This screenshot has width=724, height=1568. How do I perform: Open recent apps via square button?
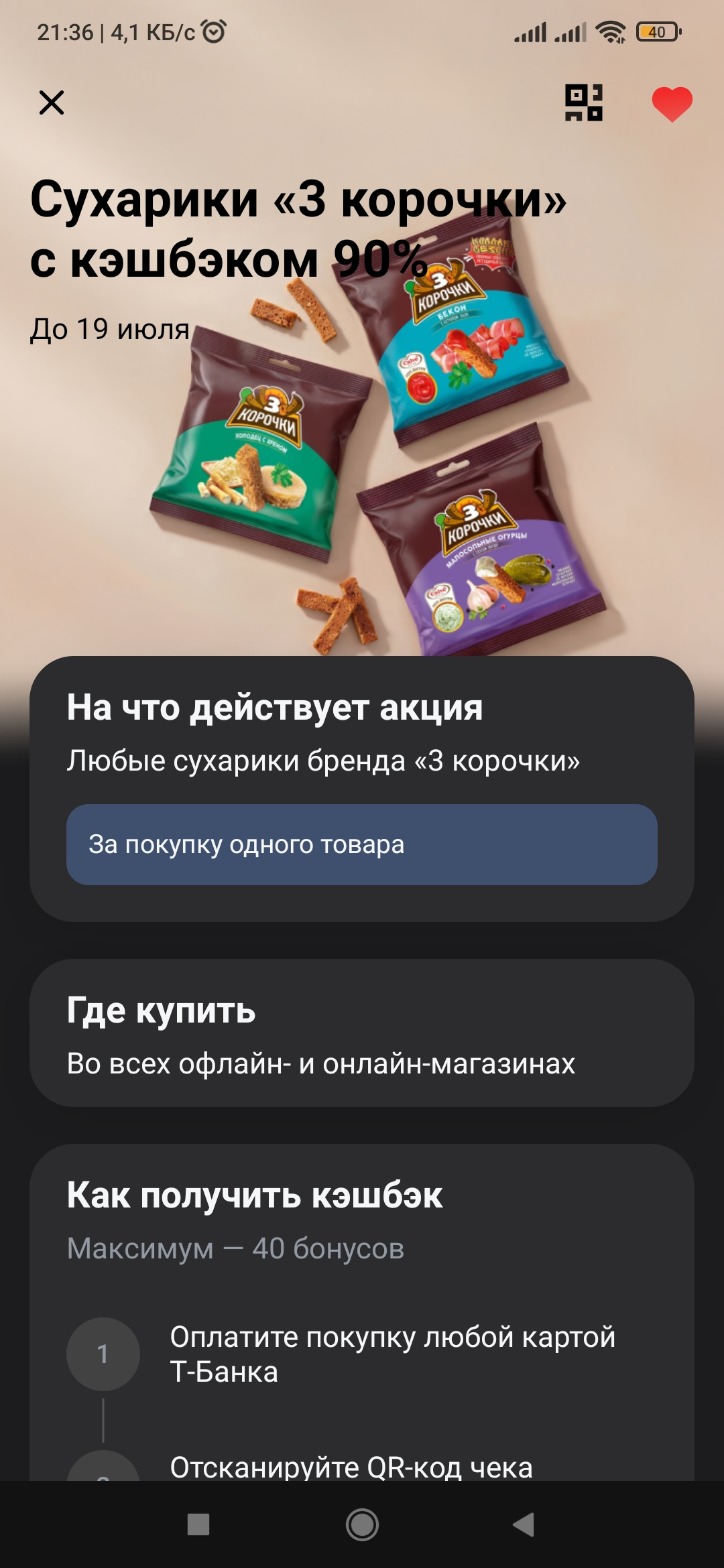(198, 1525)
